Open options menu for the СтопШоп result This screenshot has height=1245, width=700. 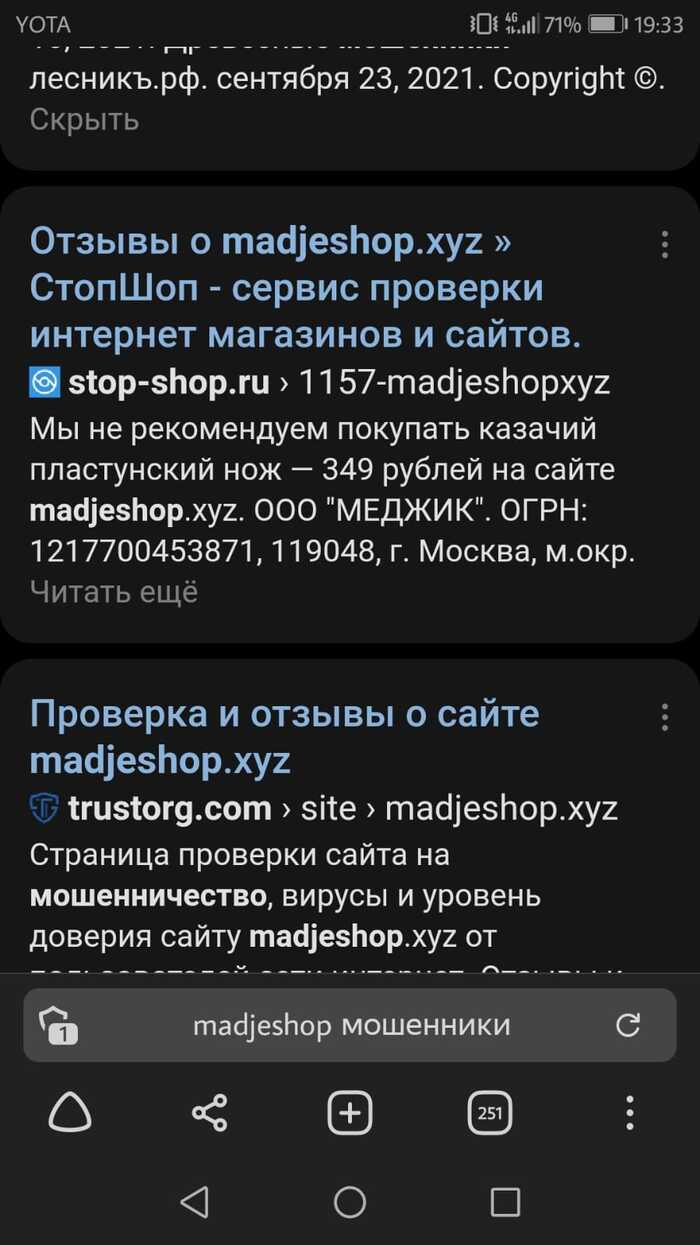click(x=664, y=244)
